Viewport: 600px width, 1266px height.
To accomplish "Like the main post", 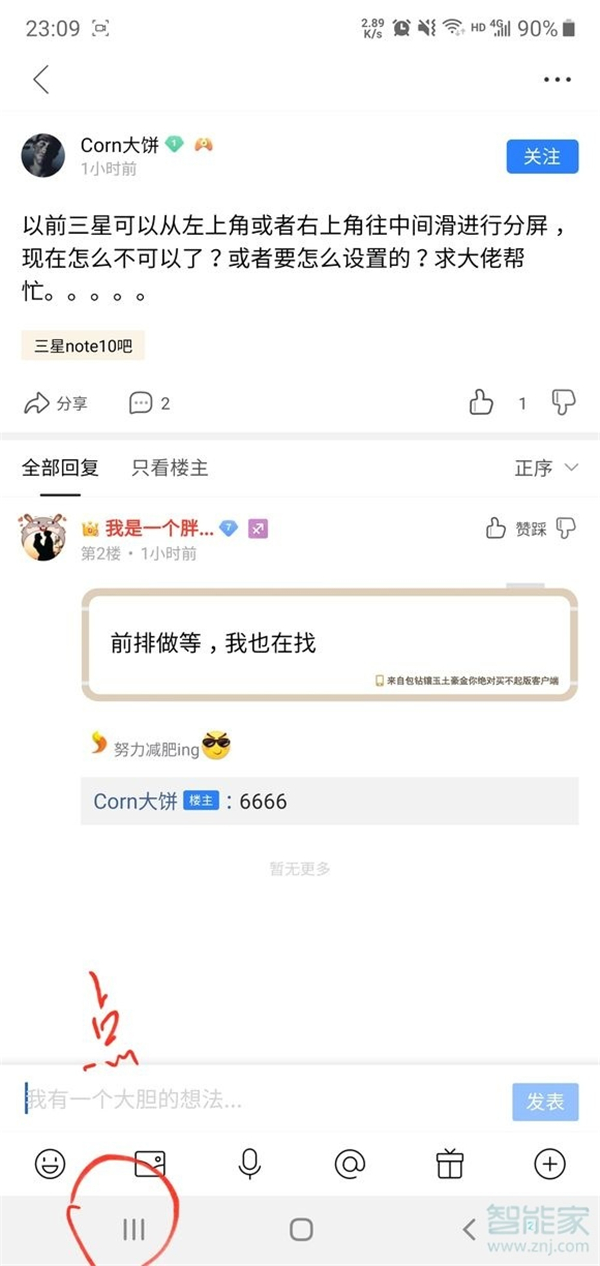I will click(x=482, y=403).
